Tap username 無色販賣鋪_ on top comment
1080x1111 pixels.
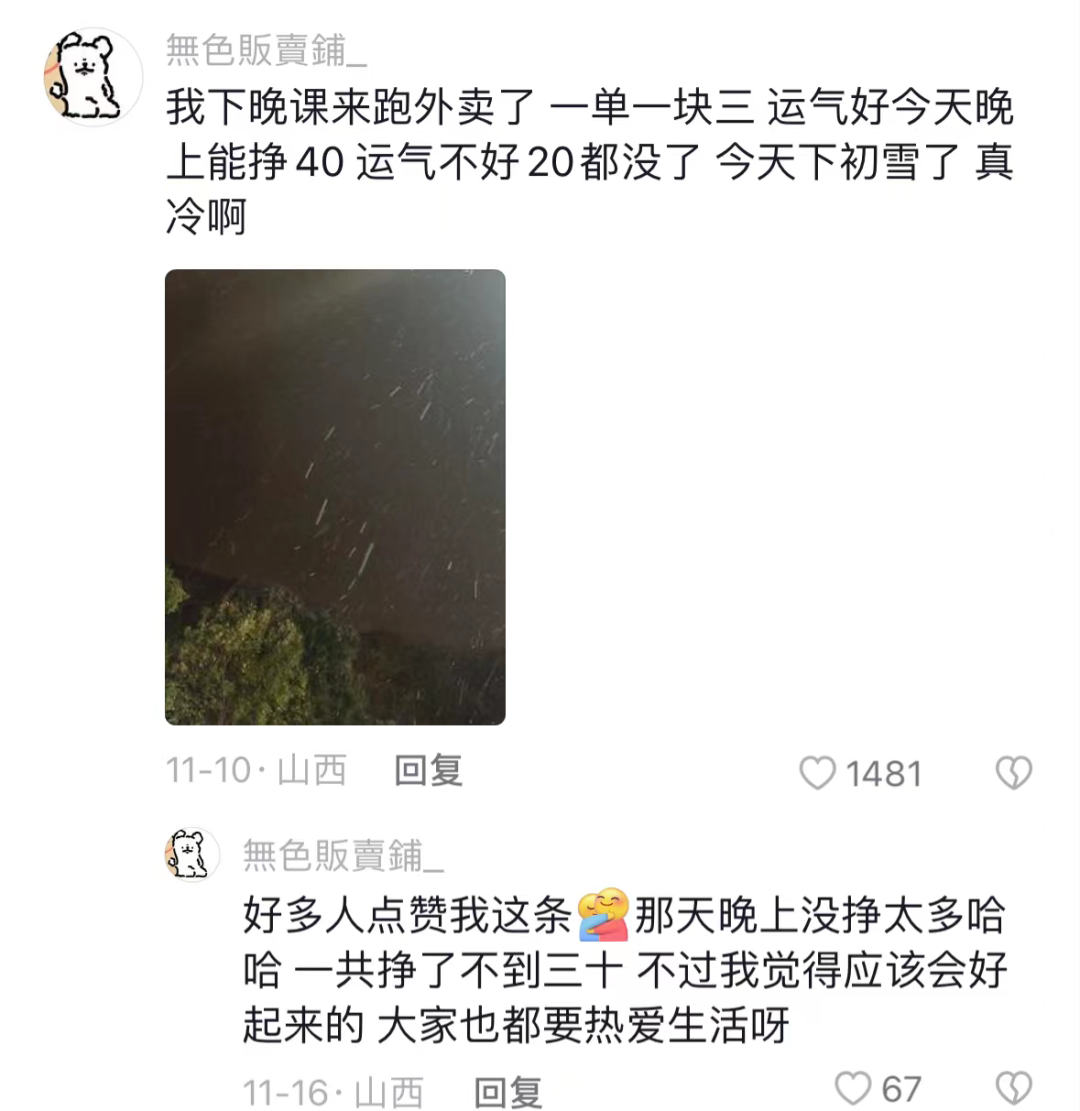266,50
